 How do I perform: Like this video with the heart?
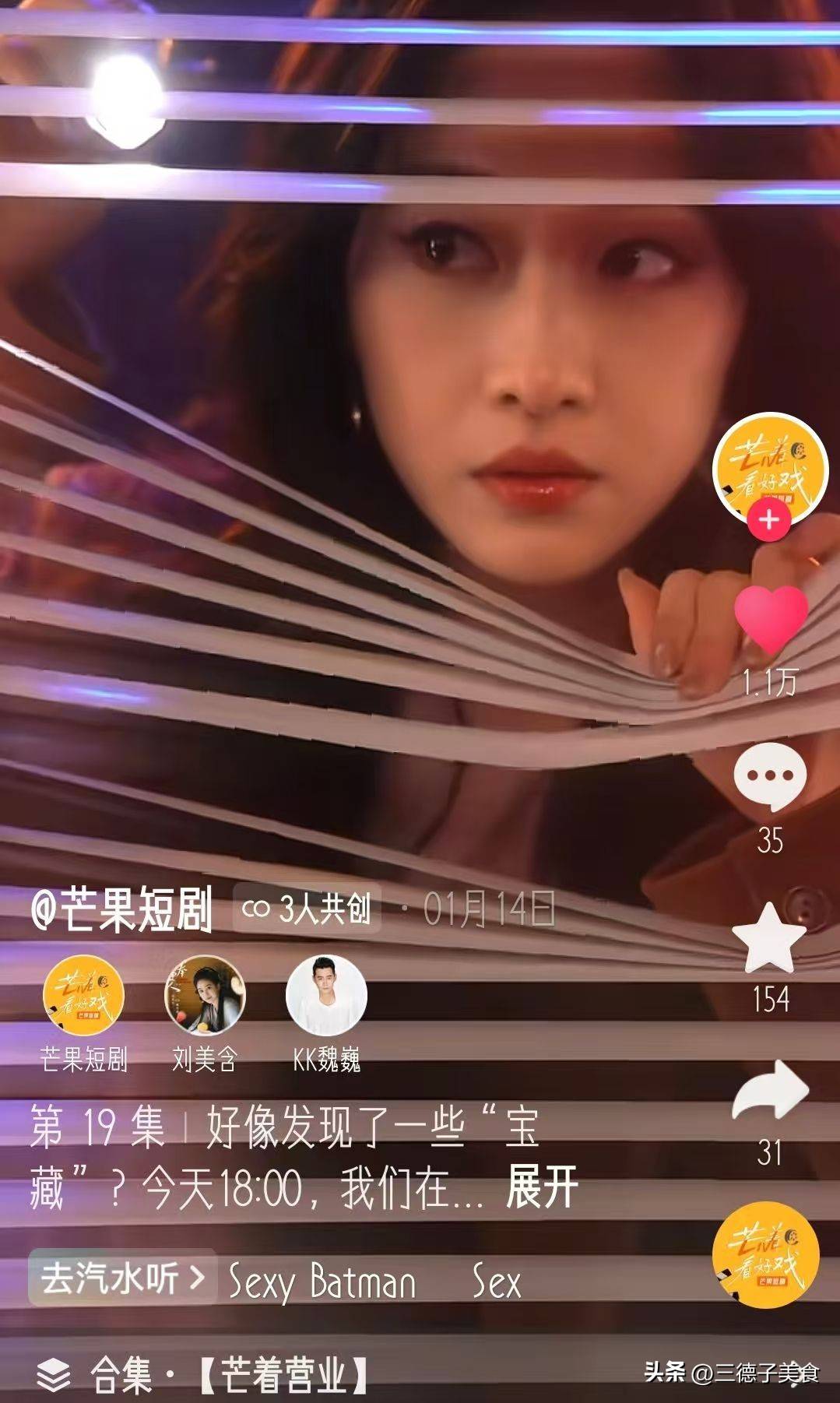tap(771, 620)
